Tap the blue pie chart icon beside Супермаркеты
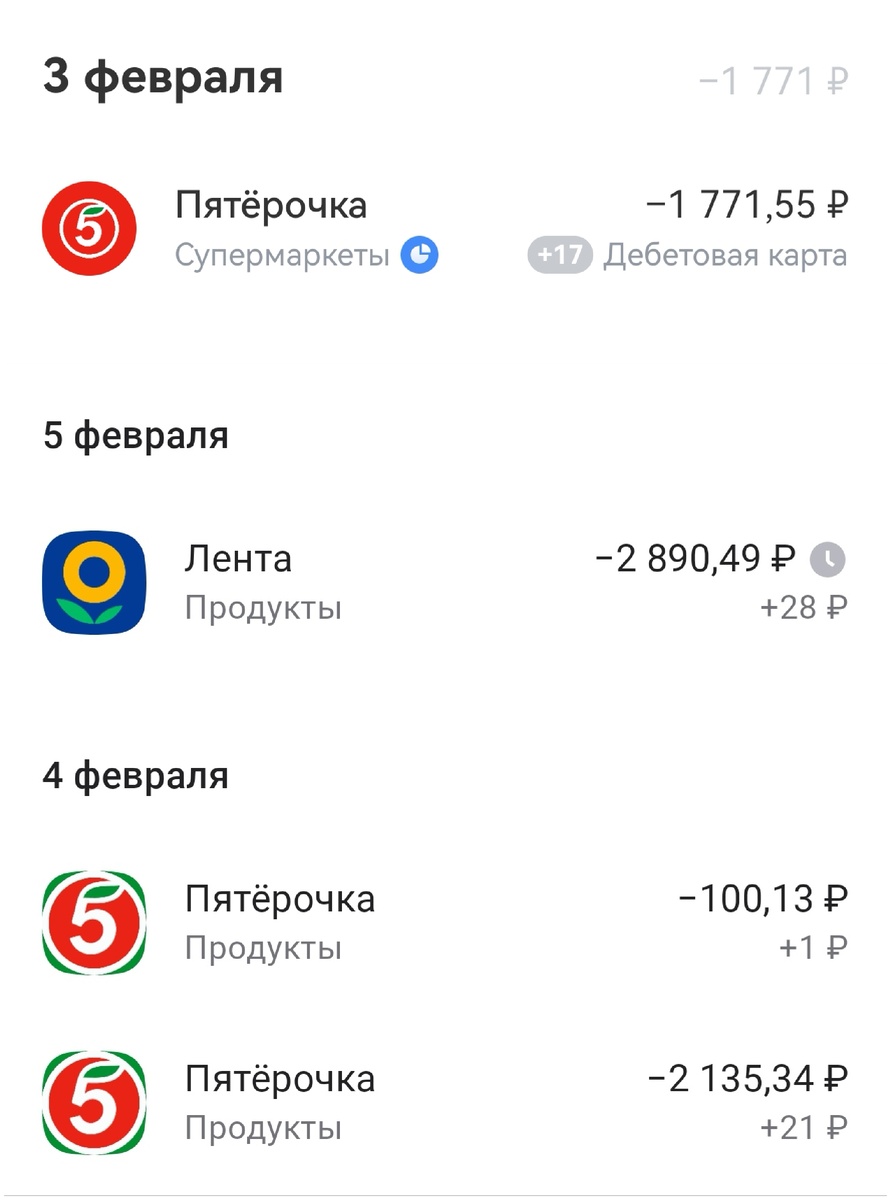Viewport: 891px width, 1200px height. 421,255
